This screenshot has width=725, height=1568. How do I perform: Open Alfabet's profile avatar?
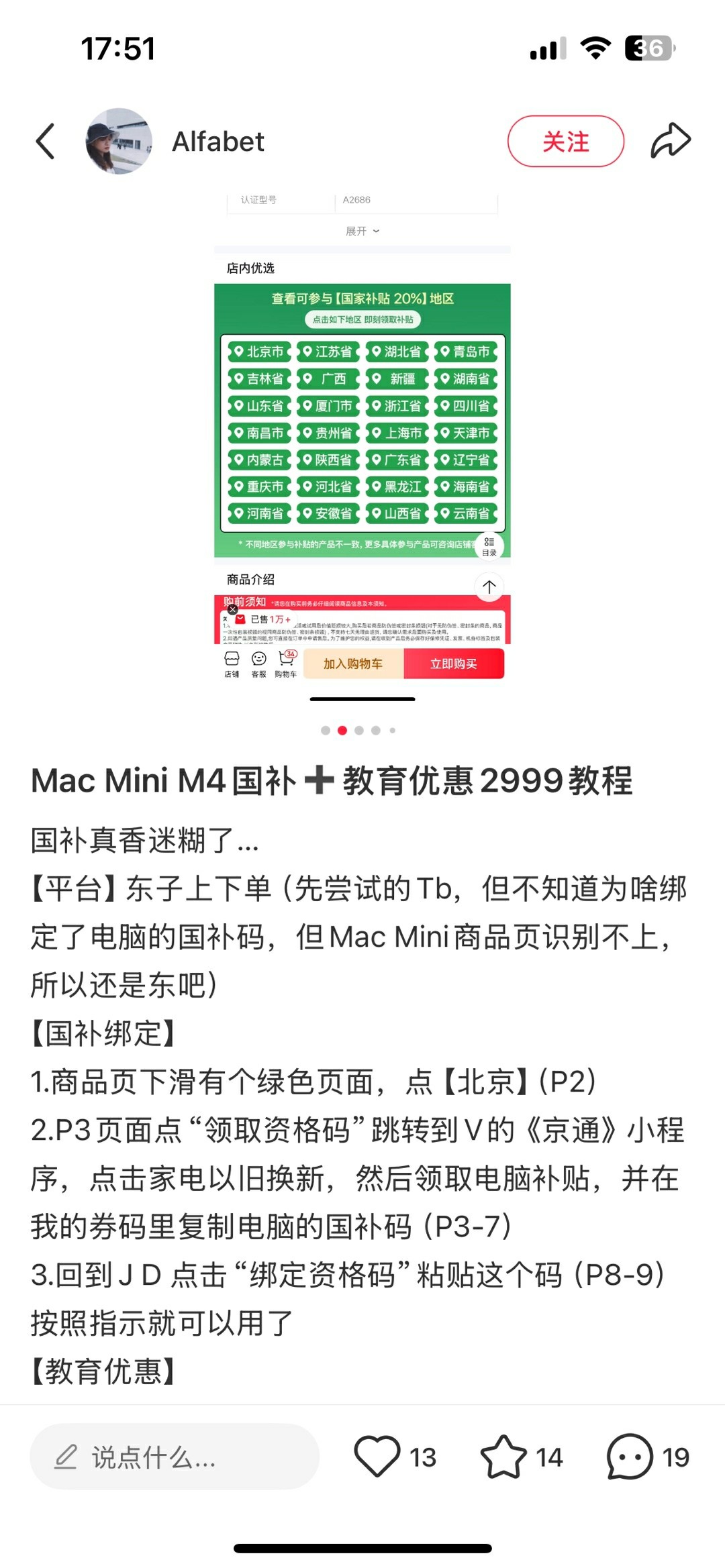point(119,142)
